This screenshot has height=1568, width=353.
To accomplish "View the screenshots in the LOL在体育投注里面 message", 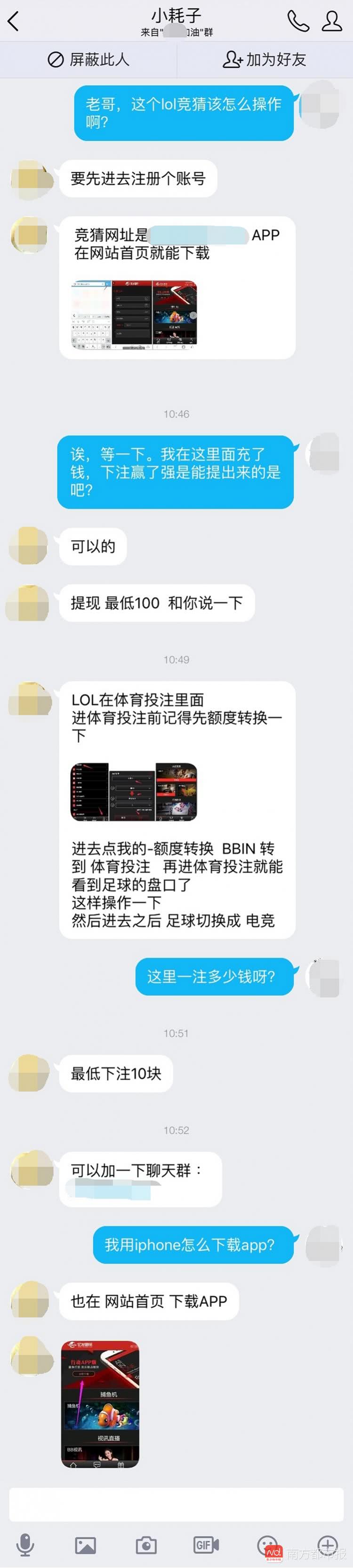I will tap(134, 792).
